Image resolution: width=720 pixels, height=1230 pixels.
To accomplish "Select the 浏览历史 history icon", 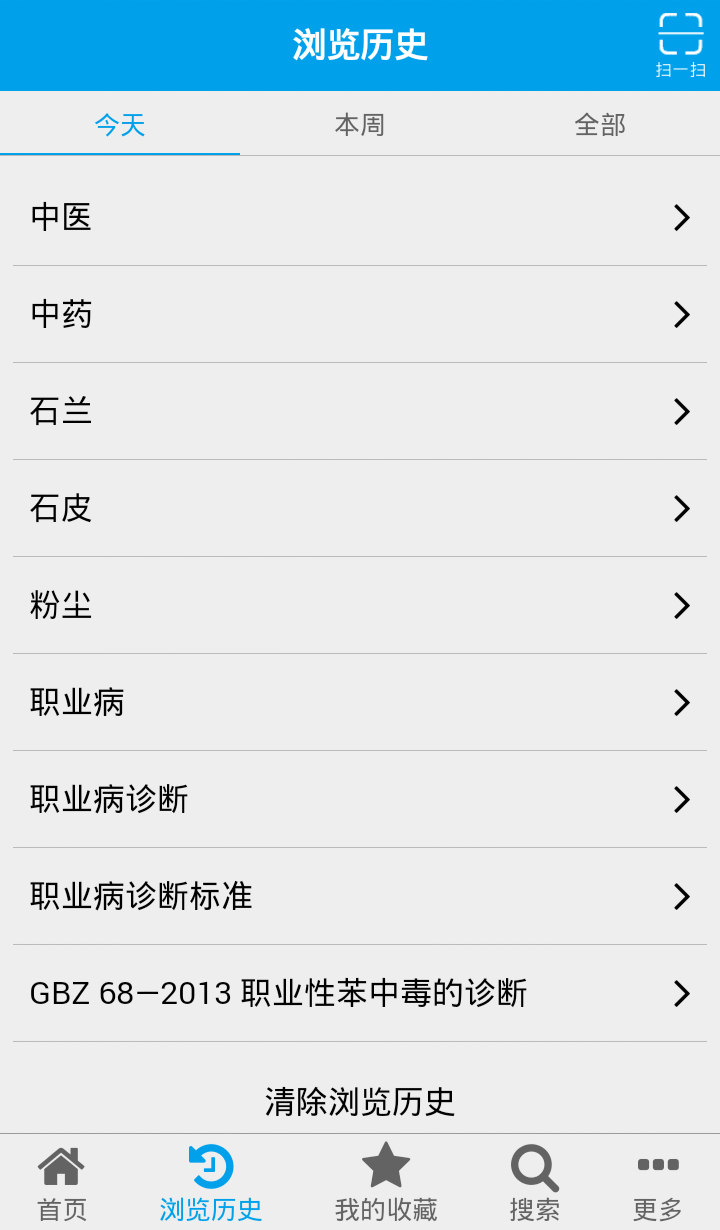I will [209, 1180].
